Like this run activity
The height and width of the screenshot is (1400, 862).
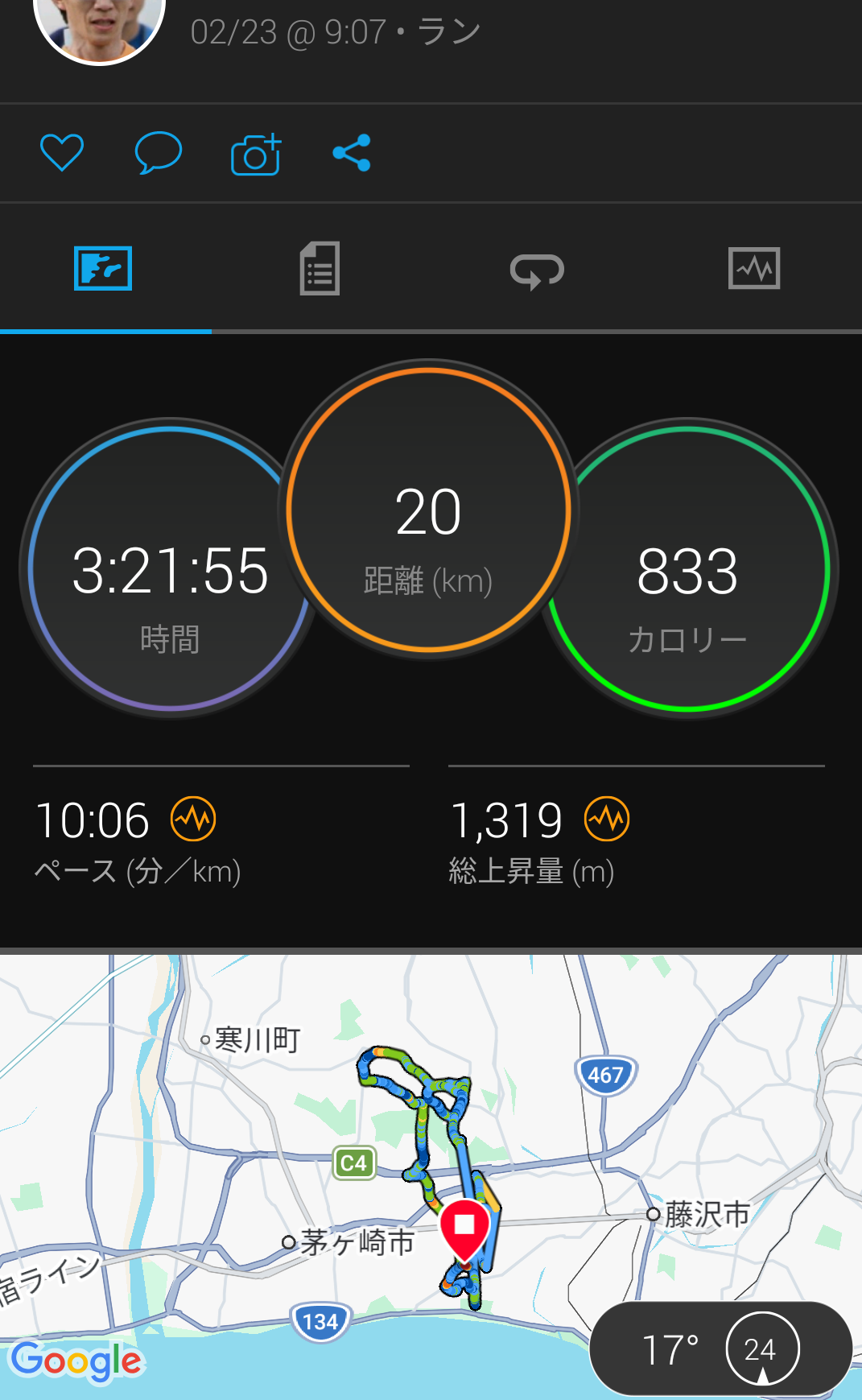click(x=62, y=153)
